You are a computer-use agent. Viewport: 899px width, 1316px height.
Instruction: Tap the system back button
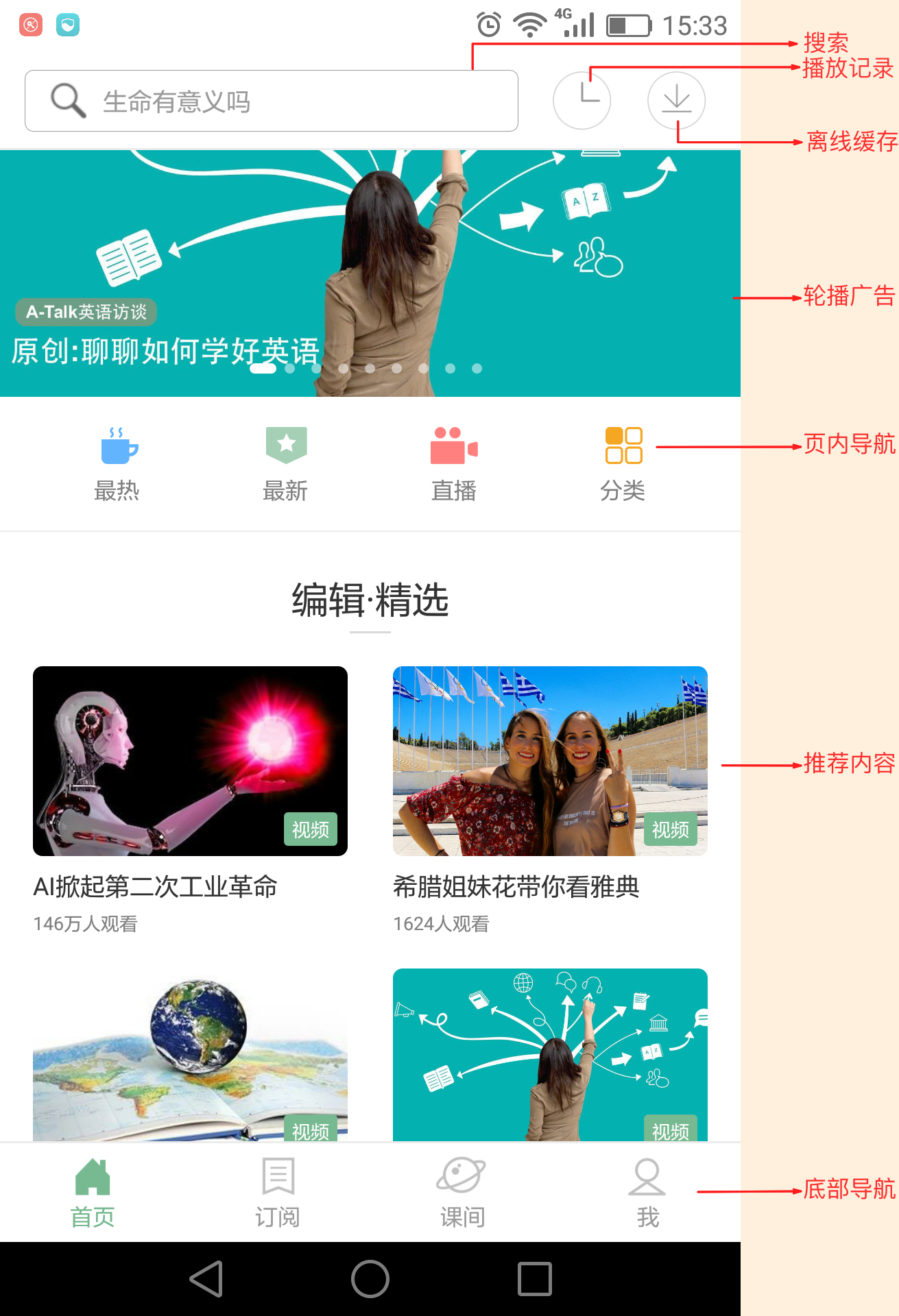[206, 1279]
